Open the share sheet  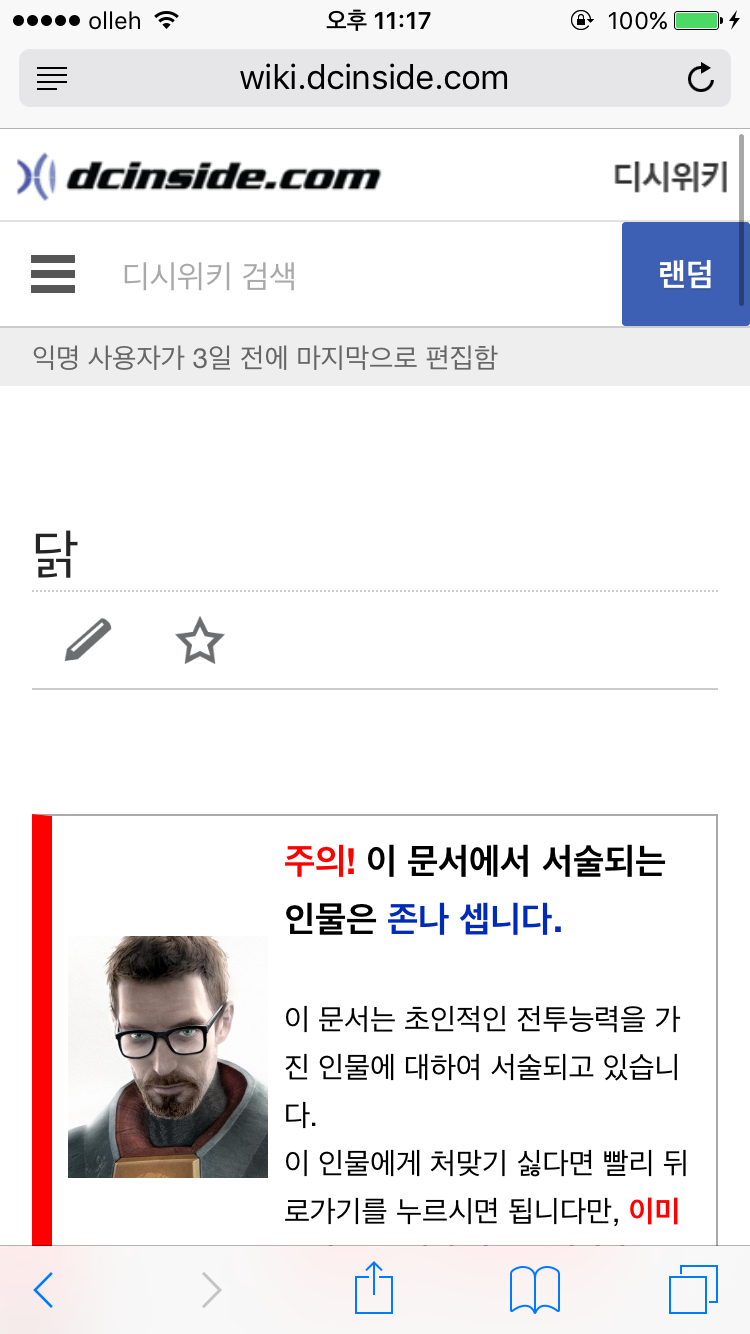[x=375, y=1288]
